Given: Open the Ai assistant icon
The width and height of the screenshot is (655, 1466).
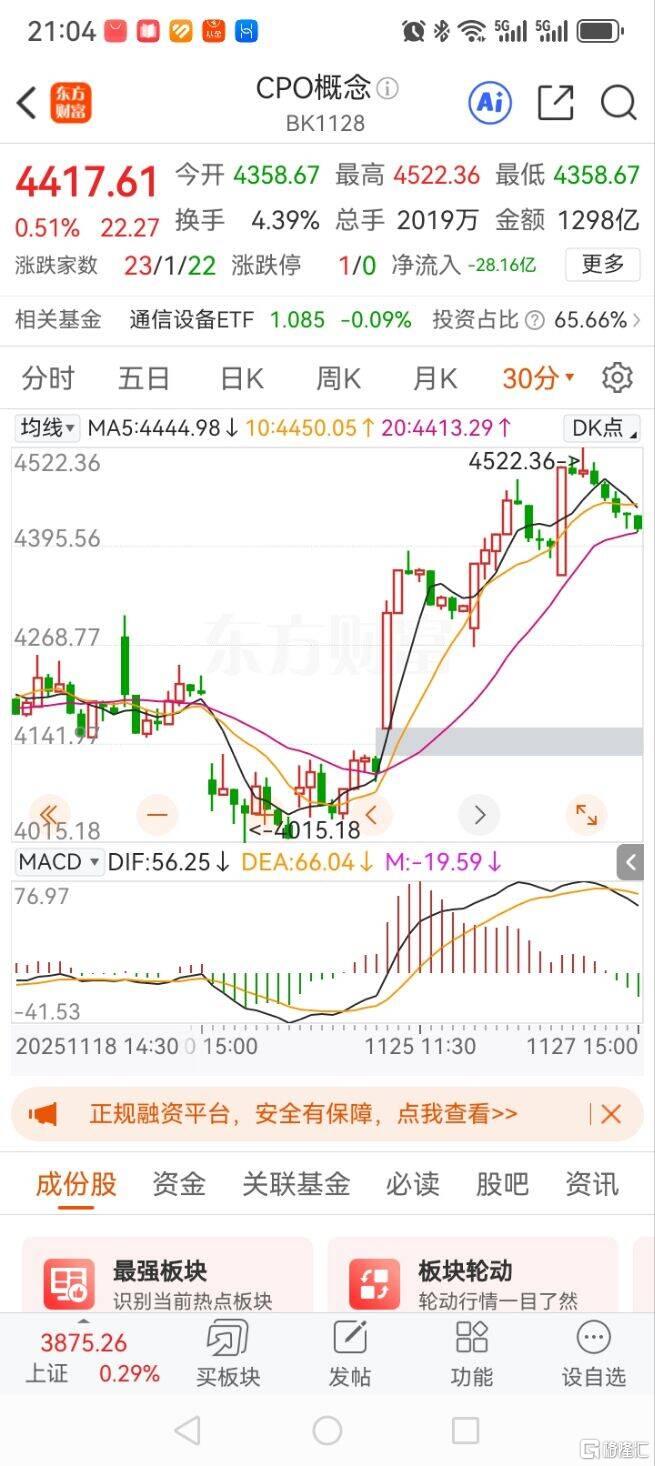Looking at the screenshot, I should point(490,102).
